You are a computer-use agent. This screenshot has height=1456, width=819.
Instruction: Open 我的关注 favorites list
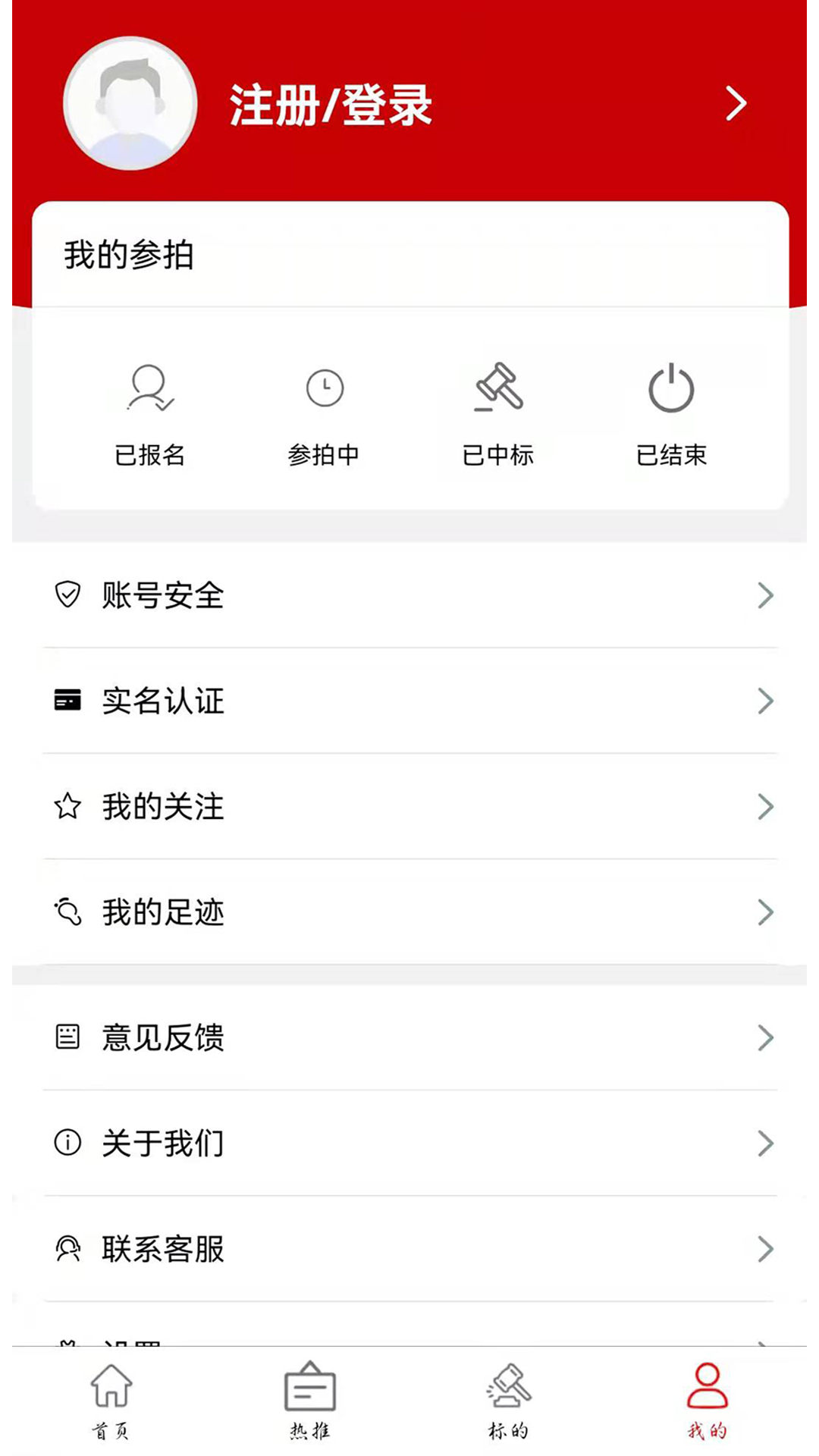(x=409, y=806)
